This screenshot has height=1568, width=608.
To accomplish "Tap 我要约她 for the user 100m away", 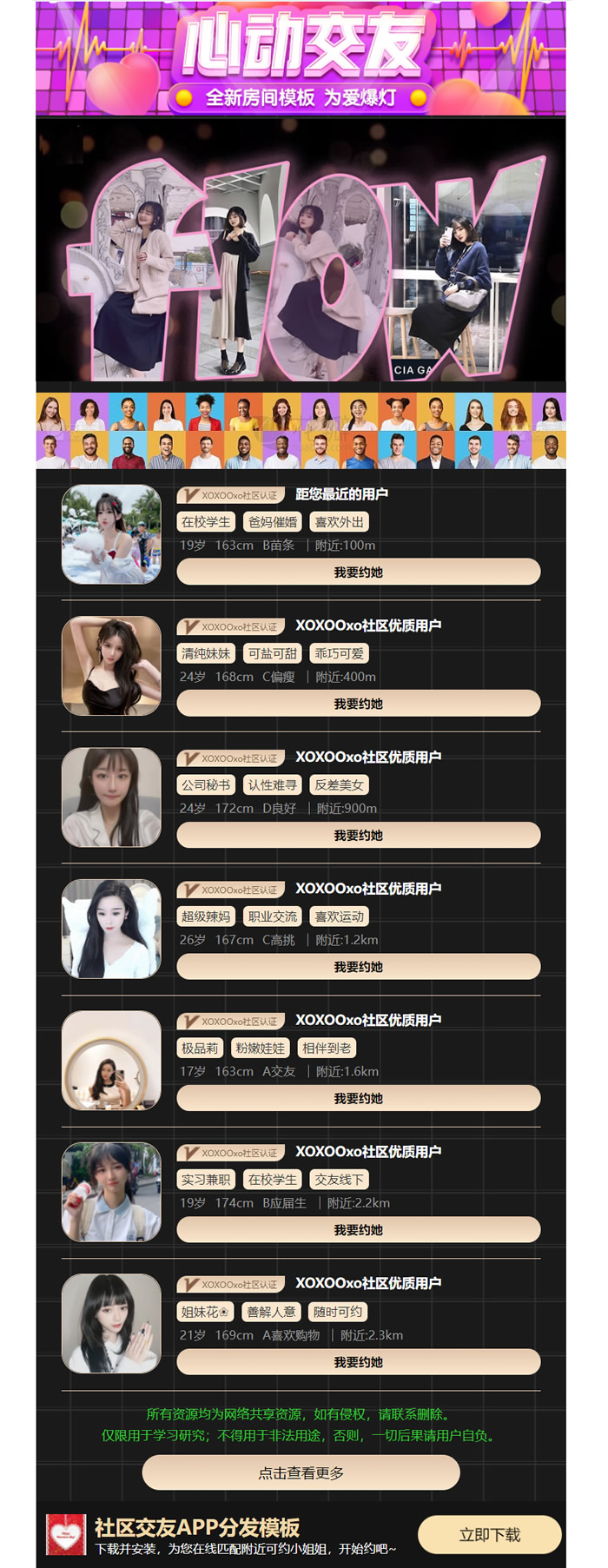I will click(358, 572).
